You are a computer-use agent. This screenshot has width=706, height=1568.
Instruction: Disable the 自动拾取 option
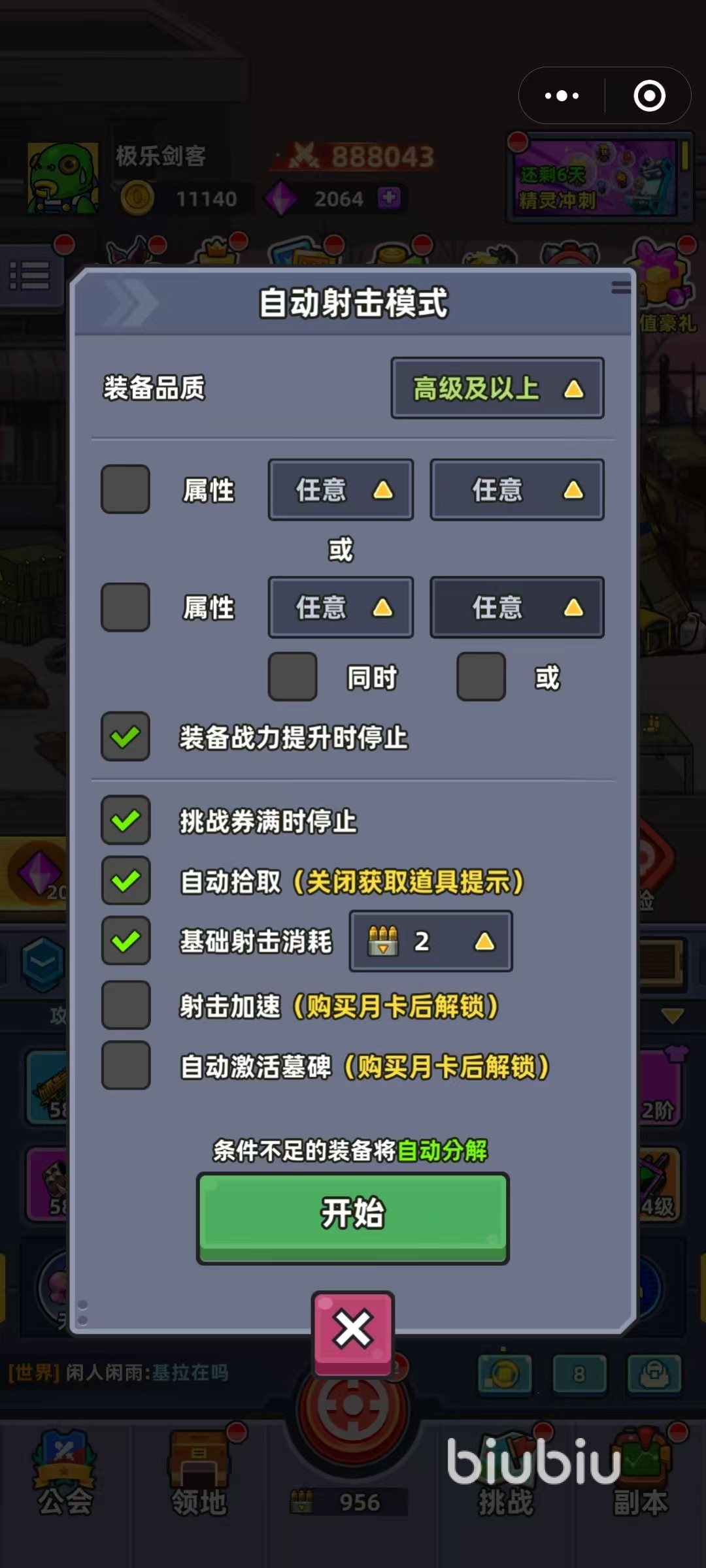(126, 881)
